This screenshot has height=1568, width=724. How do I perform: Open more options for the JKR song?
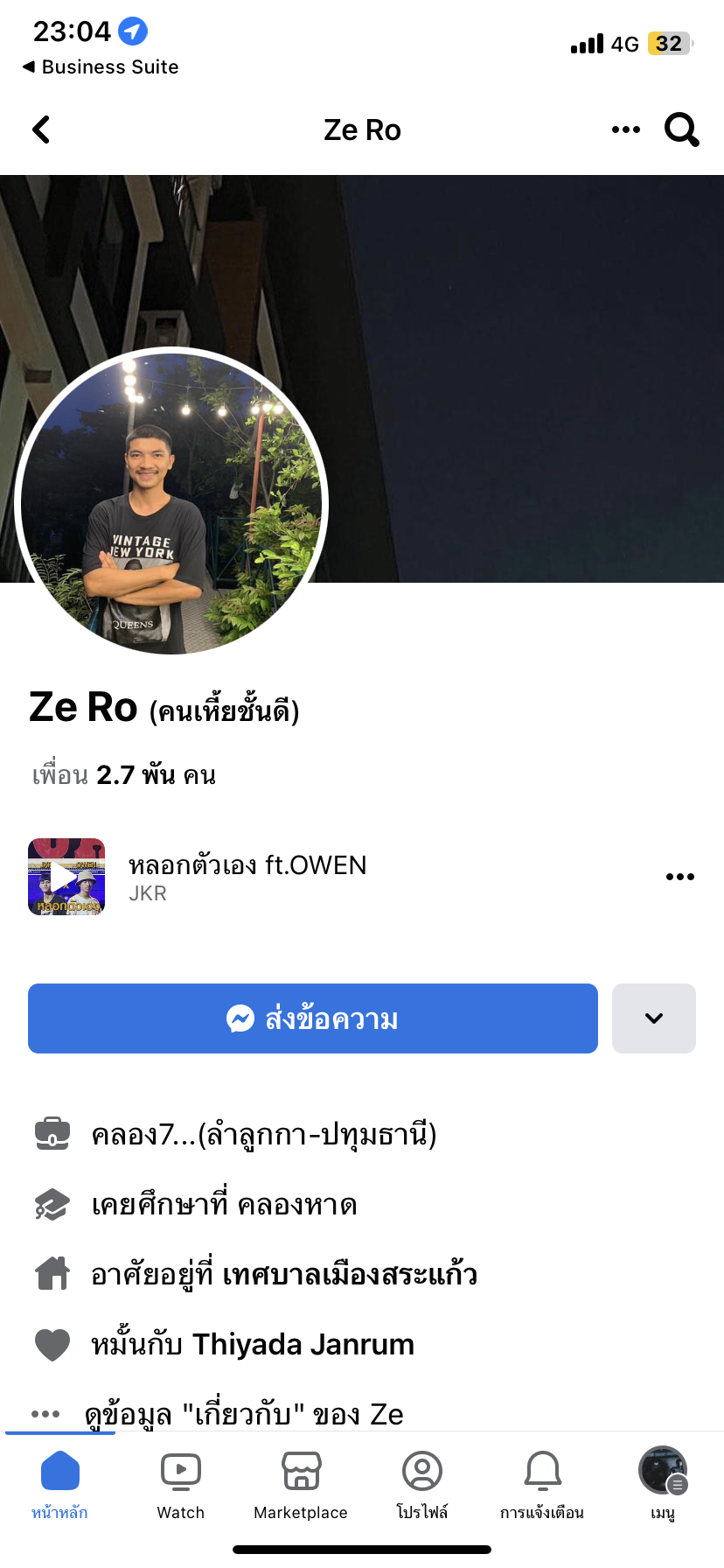[679, 877]
